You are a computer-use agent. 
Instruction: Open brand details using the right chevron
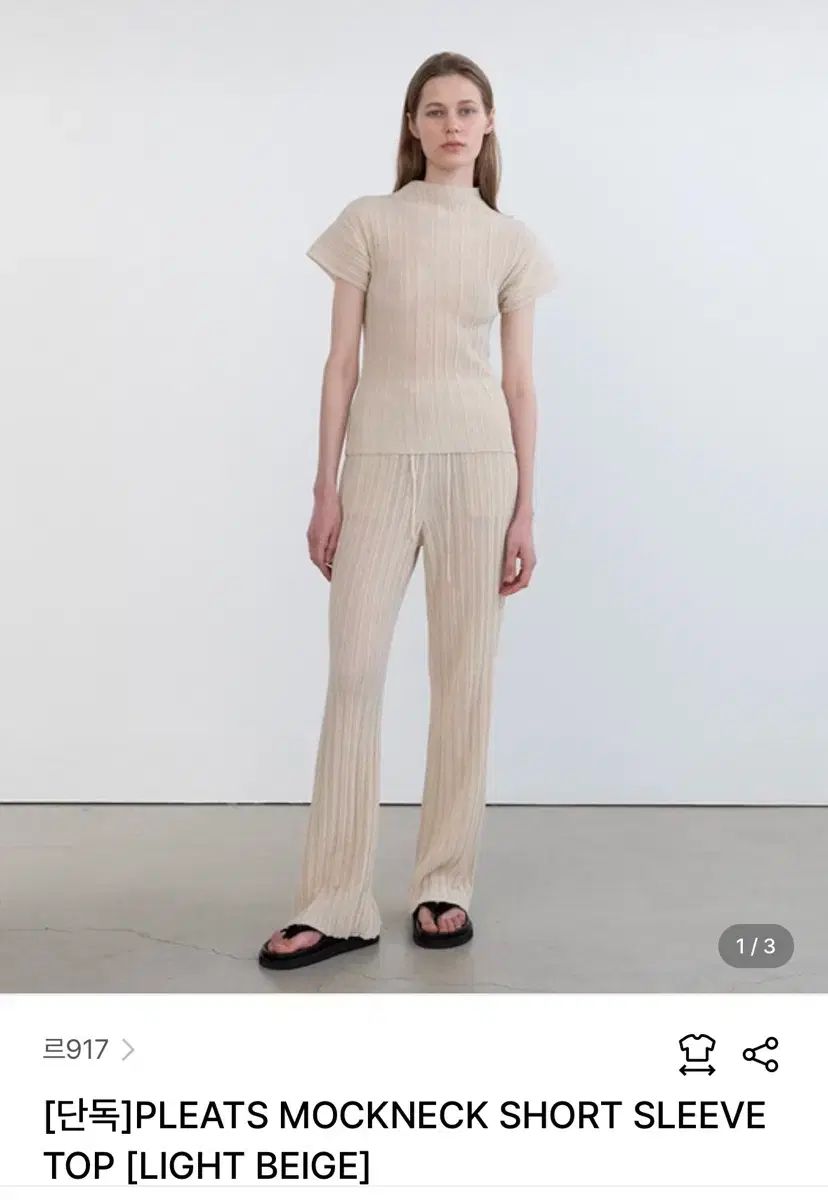128,1048
